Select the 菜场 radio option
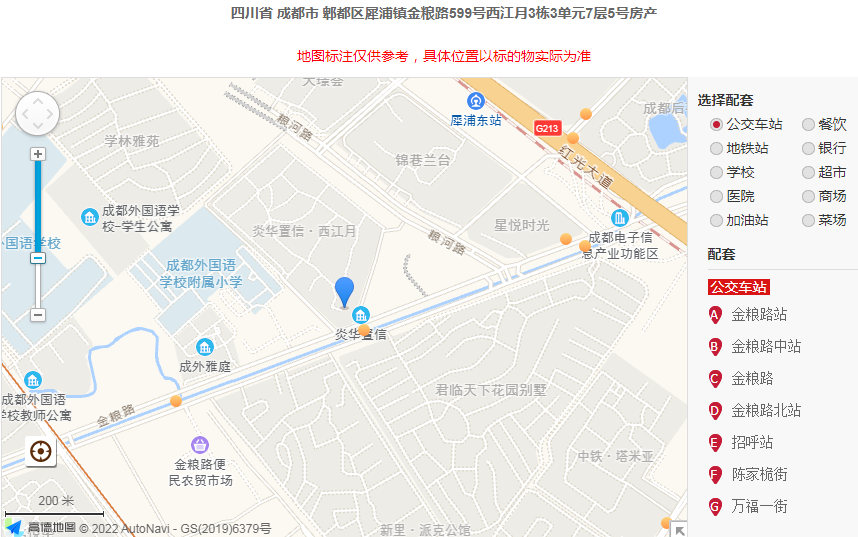Screen dimensions: 858x537 808,221
